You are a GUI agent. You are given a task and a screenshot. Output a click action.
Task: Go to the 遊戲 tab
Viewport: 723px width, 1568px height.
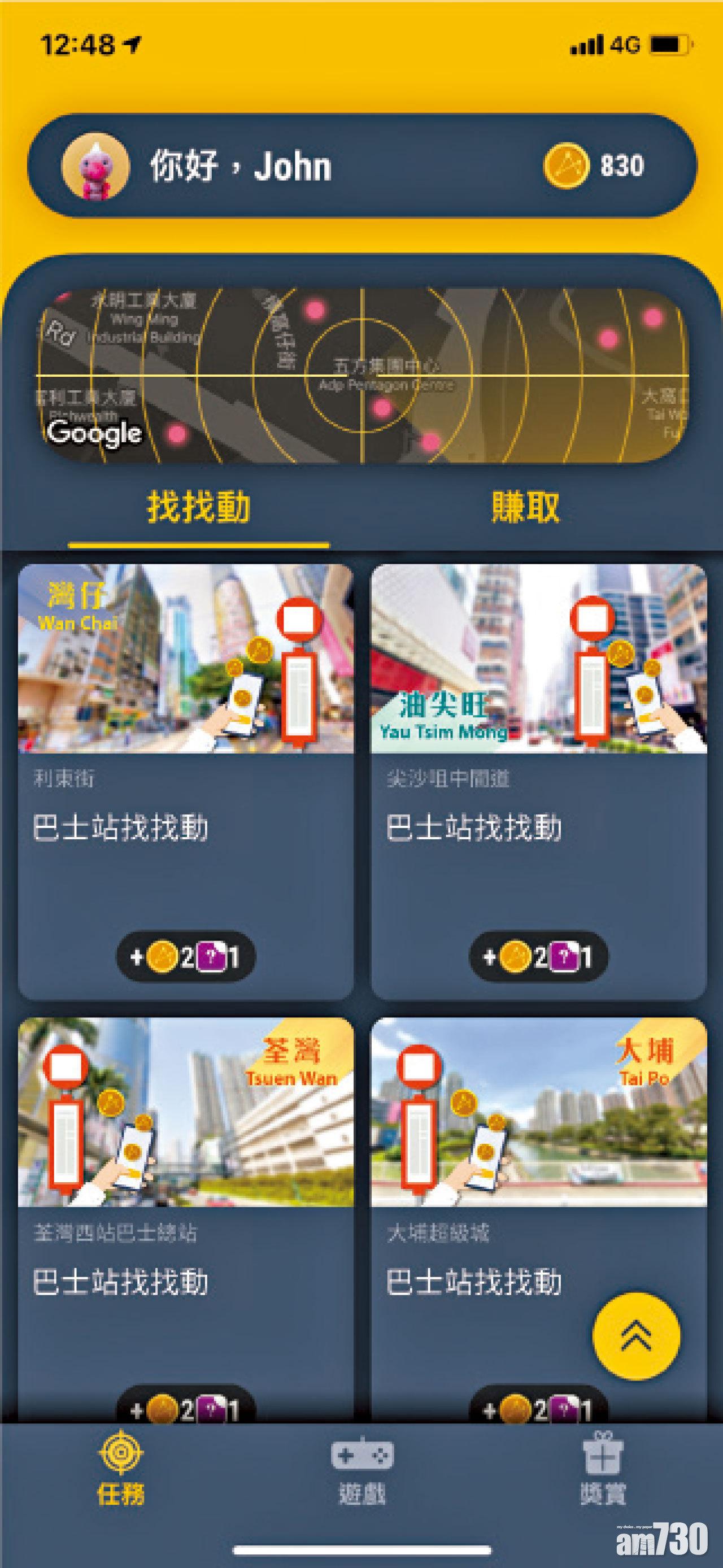pos(361,1473)
